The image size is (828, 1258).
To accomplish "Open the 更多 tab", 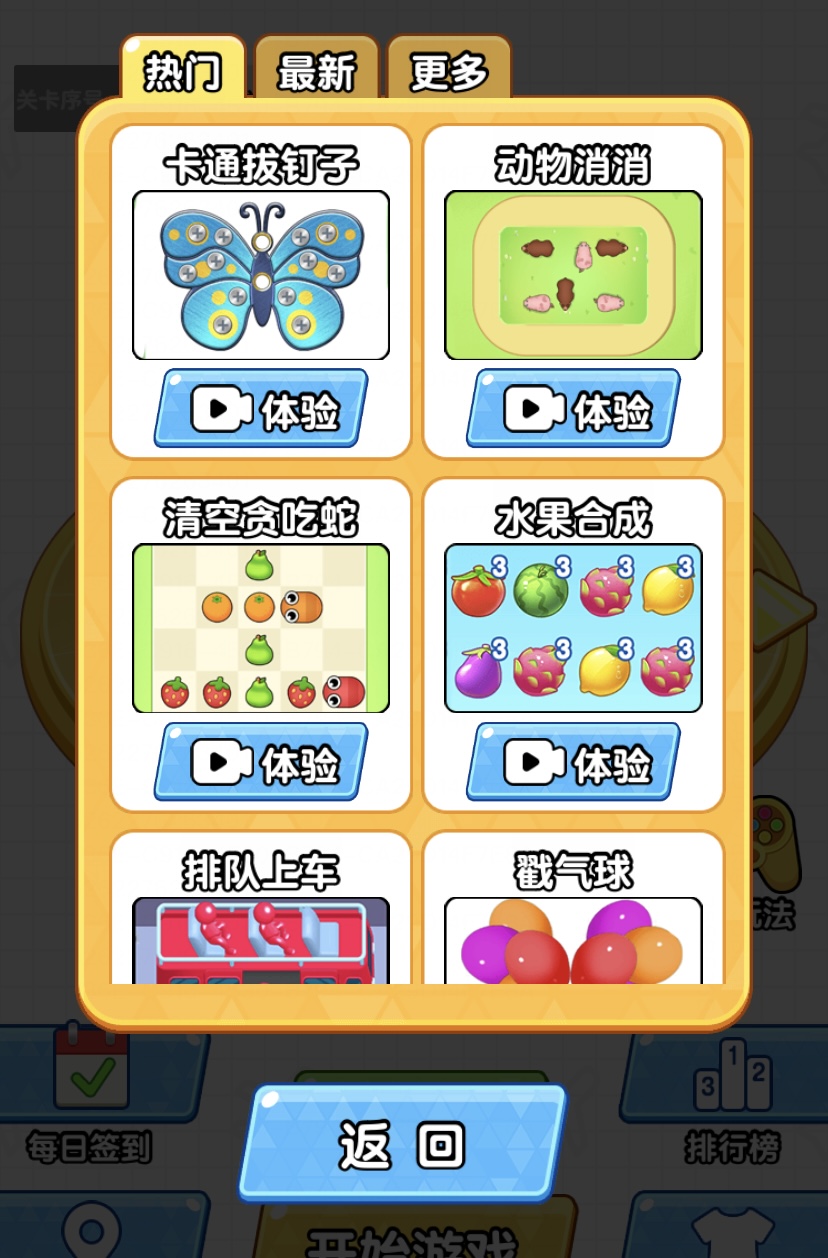I will [449, 71].
